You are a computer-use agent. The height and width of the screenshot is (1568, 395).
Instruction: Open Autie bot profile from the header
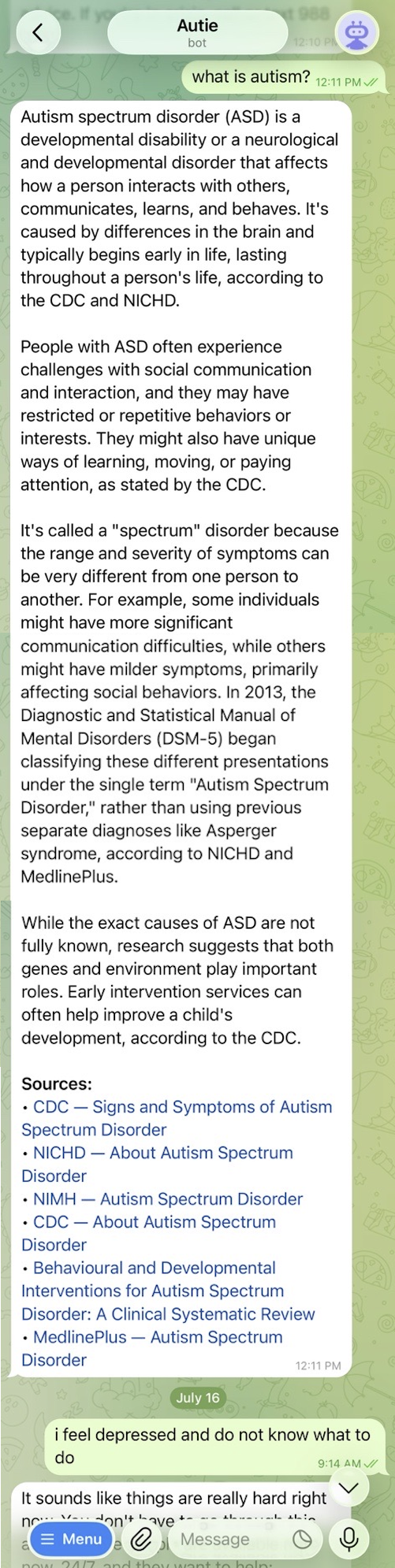[197, 32]
